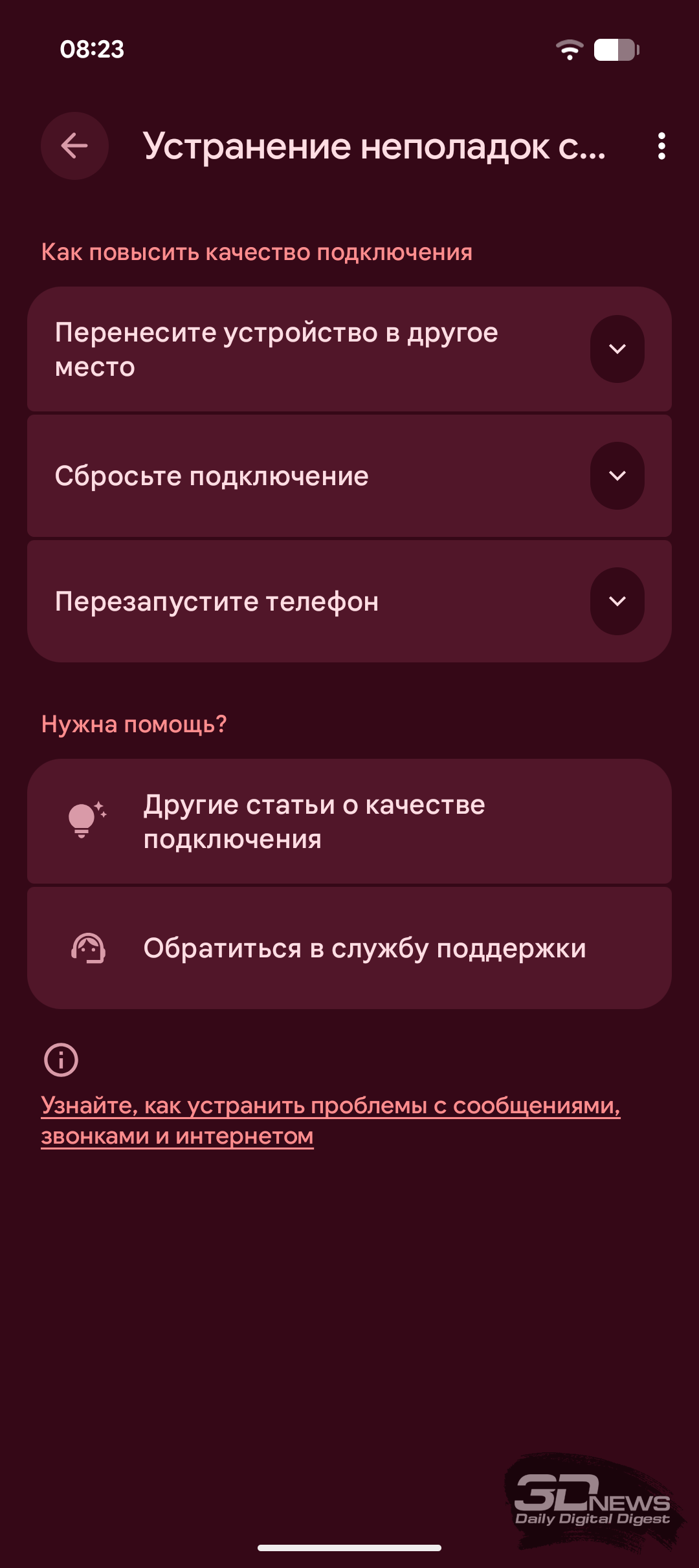Expand the "Перезапустите телефон" section
The width and height of the screenshot is (699, 1568).
point(617,602)
